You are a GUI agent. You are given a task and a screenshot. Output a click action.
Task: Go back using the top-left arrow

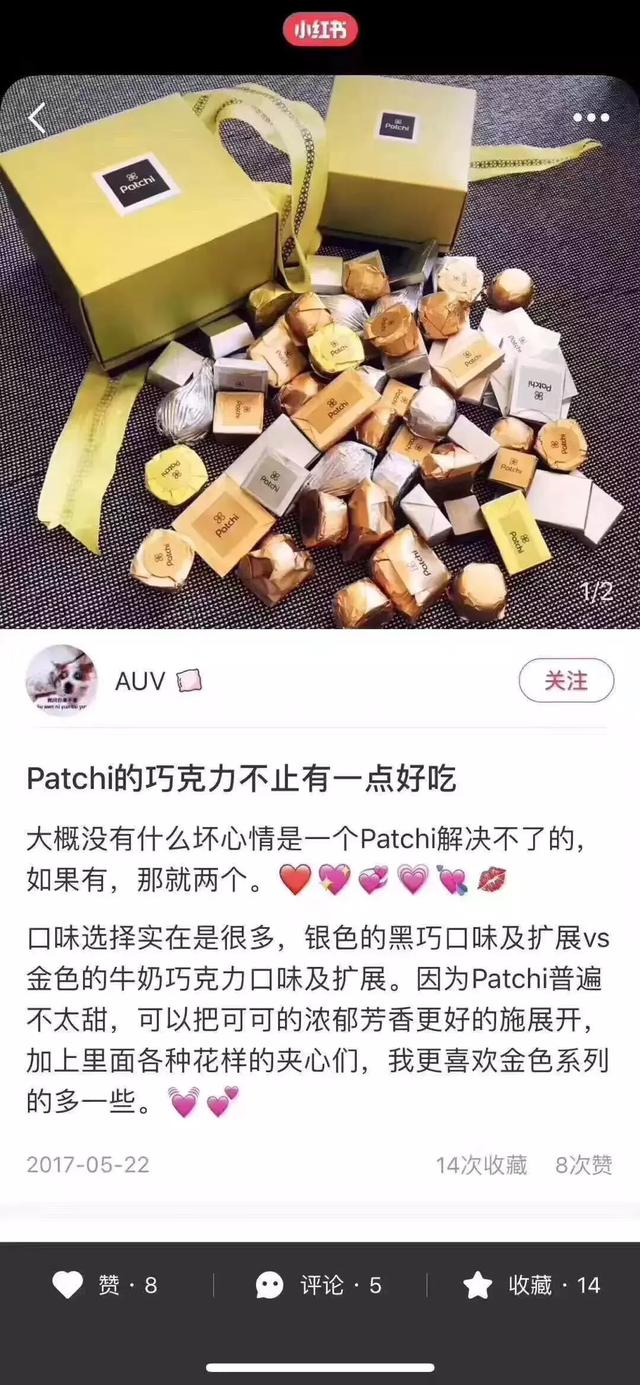37,119
